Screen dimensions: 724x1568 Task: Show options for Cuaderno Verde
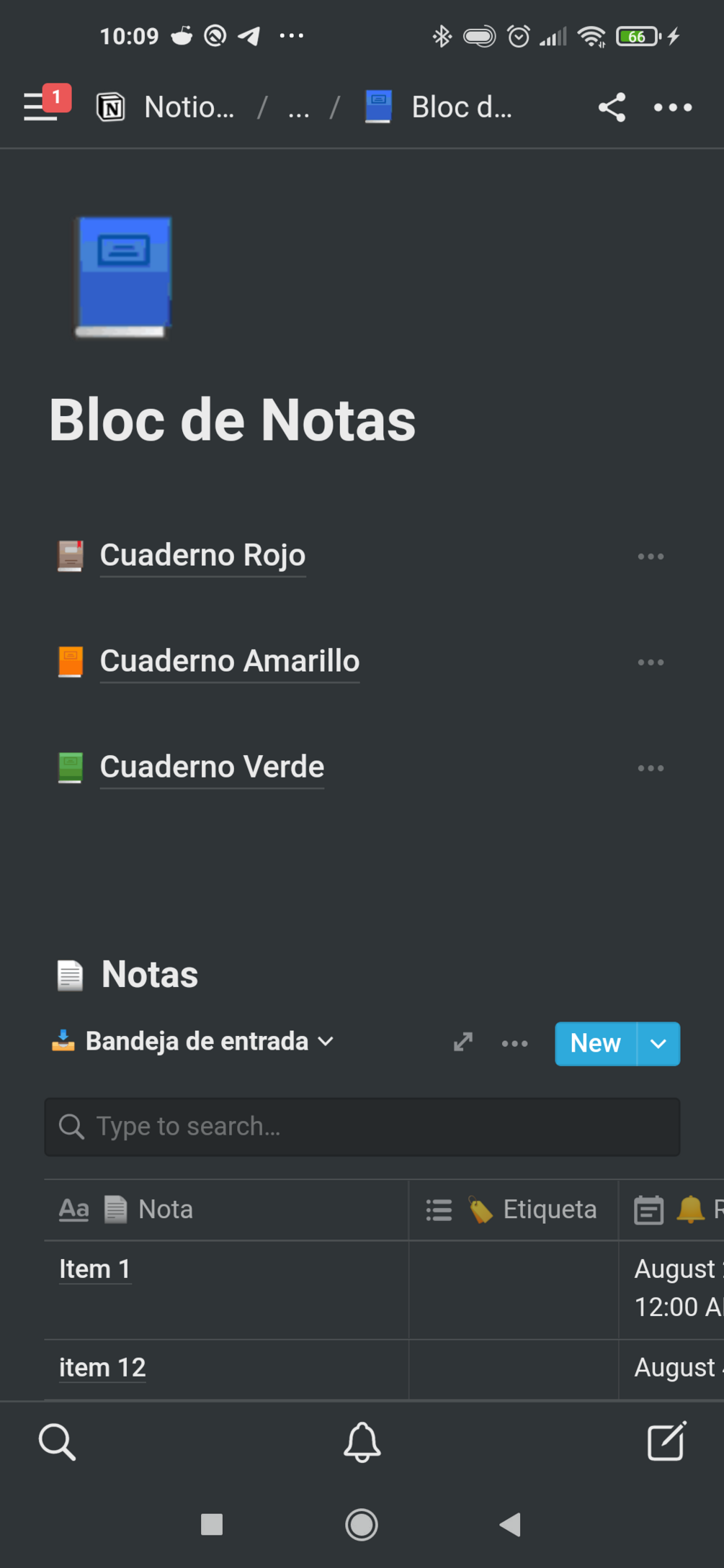(x=651, y=768)
